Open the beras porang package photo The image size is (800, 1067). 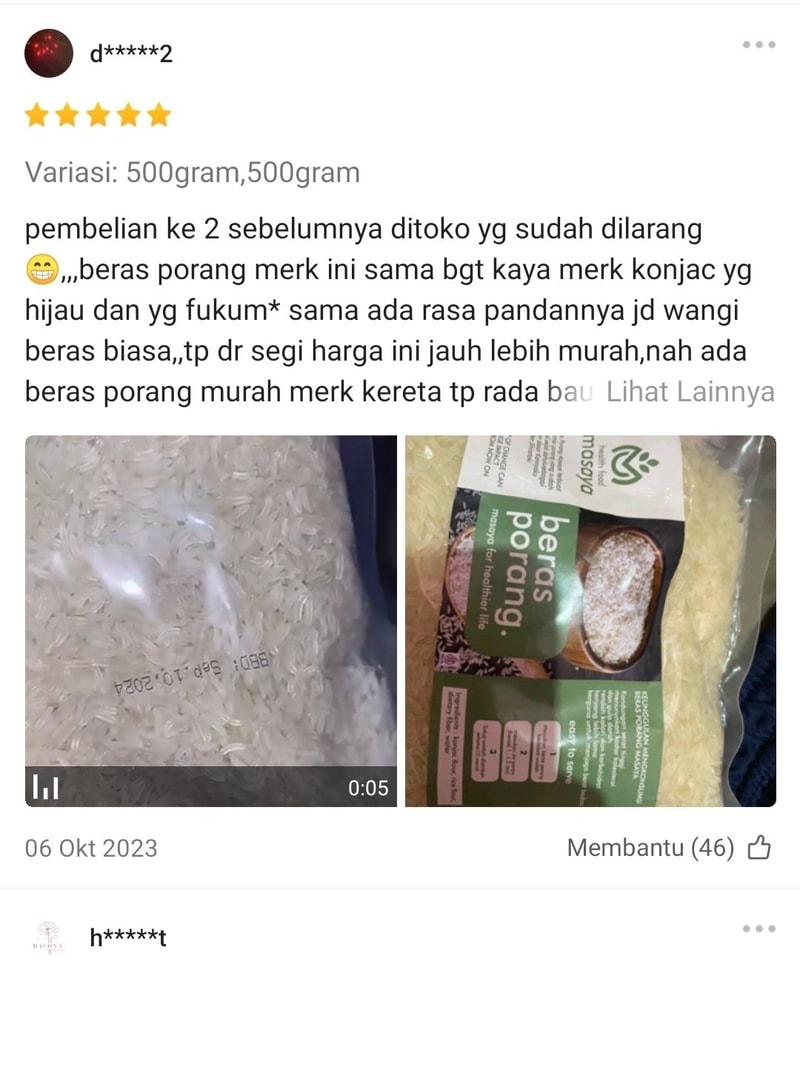pyautogui.click(x=590, y=620)
